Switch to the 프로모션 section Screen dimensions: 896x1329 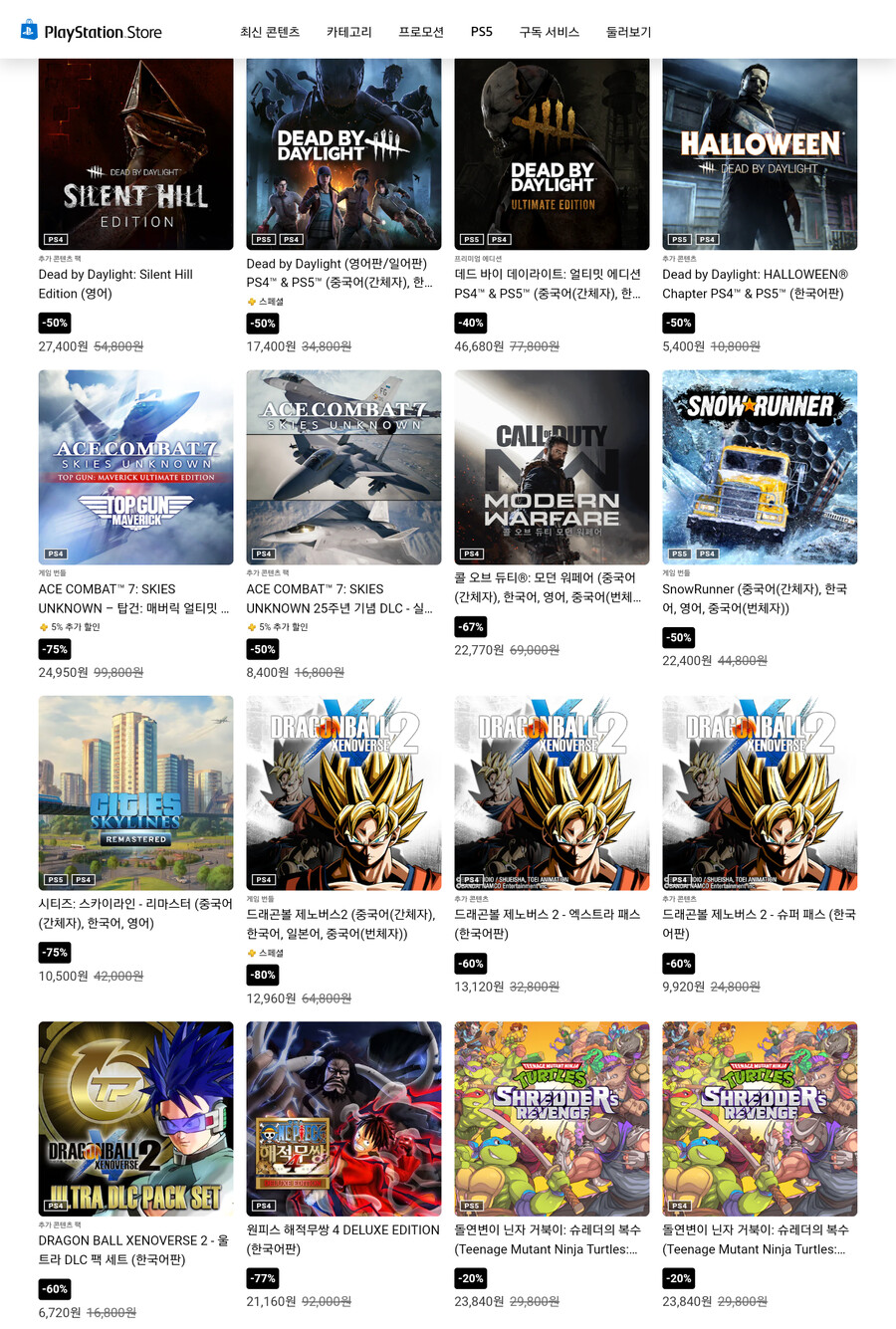[x=421, y=32]
